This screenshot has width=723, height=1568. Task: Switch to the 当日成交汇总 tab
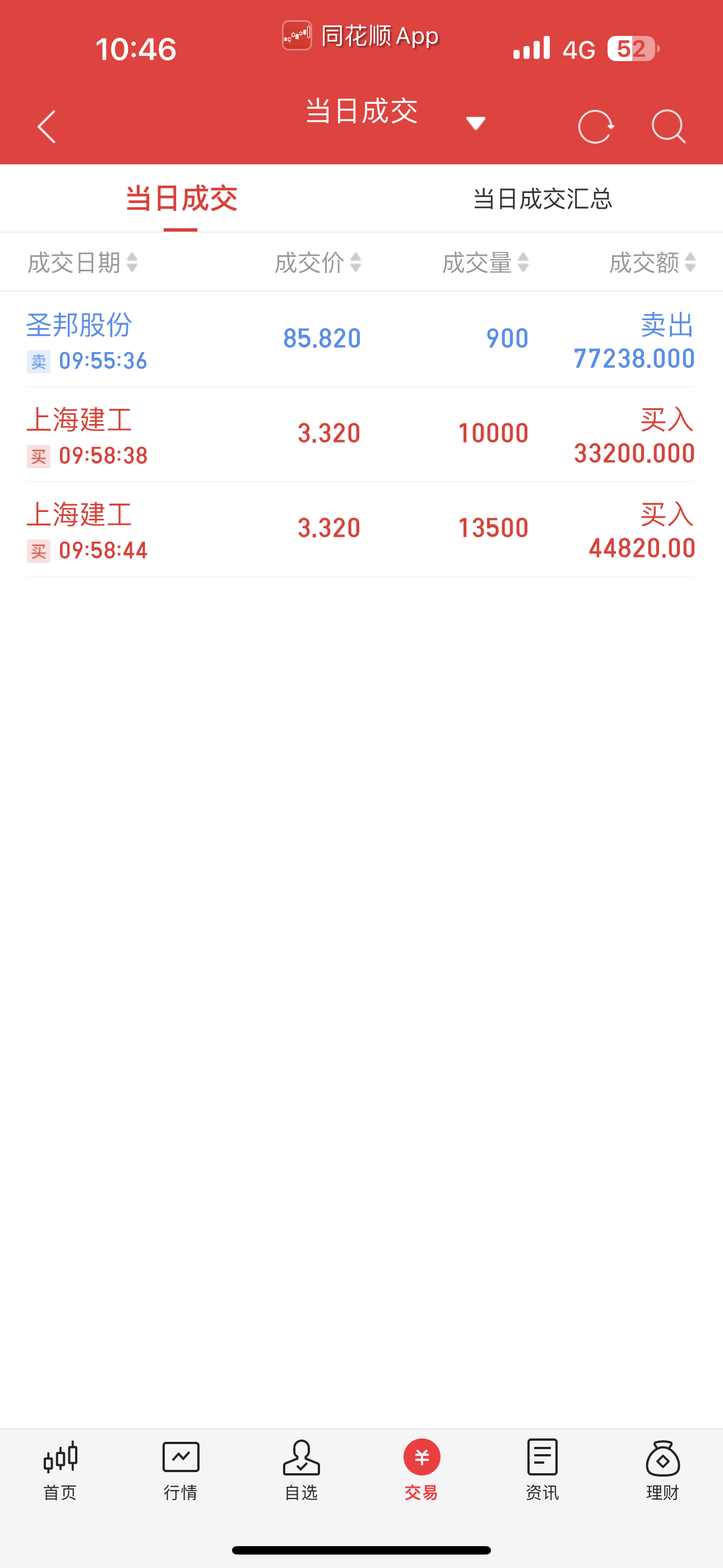tap(543, 199)
